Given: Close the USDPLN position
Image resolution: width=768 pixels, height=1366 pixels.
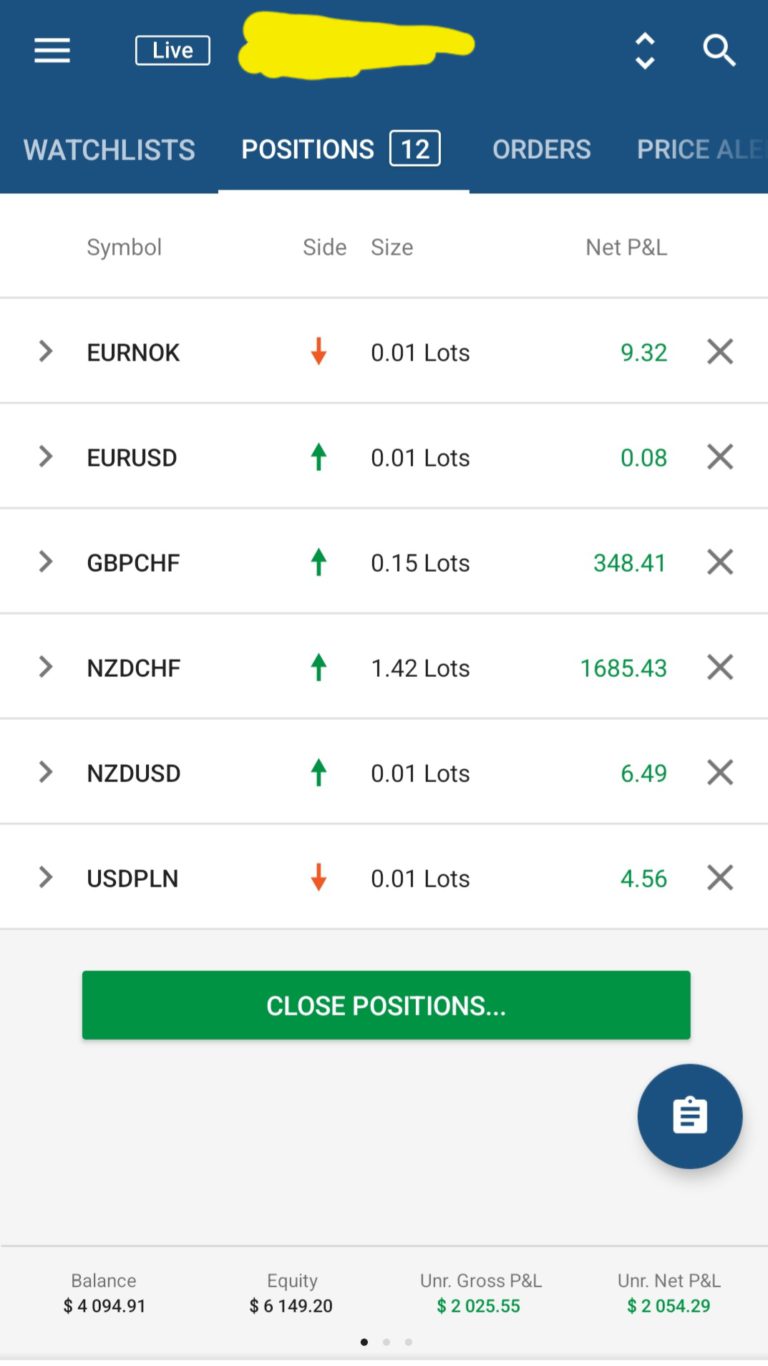Looking at the screenshot, I should [720, 878].
